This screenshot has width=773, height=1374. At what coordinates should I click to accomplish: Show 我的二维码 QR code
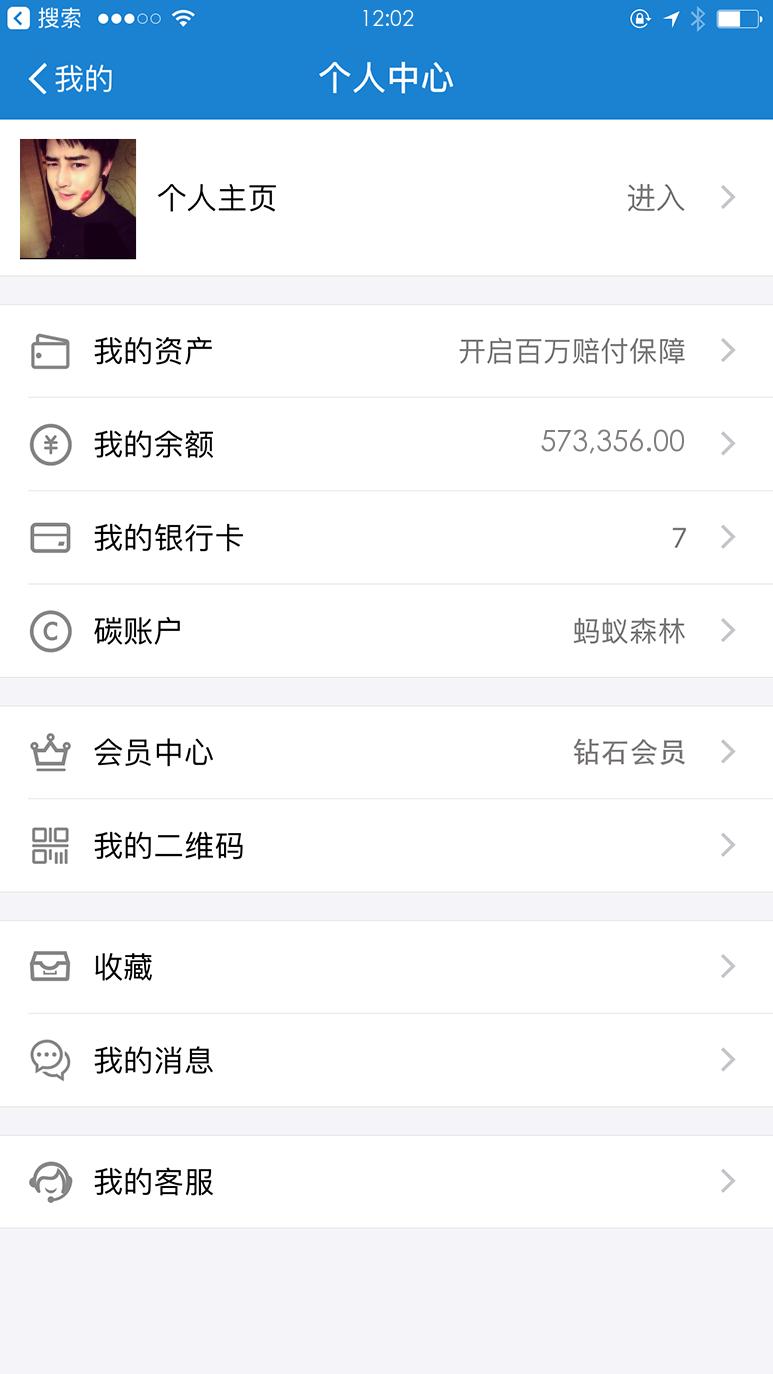pos(386,846)
